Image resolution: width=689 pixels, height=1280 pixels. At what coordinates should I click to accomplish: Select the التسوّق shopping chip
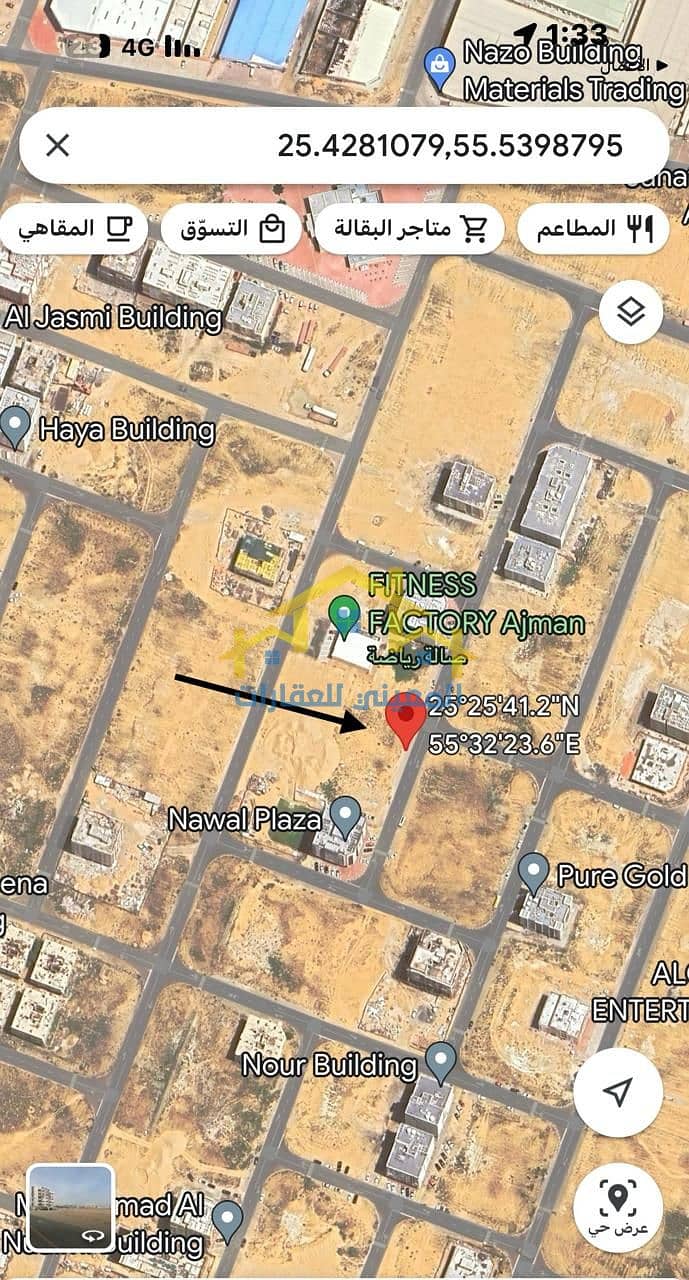point(231,229)
